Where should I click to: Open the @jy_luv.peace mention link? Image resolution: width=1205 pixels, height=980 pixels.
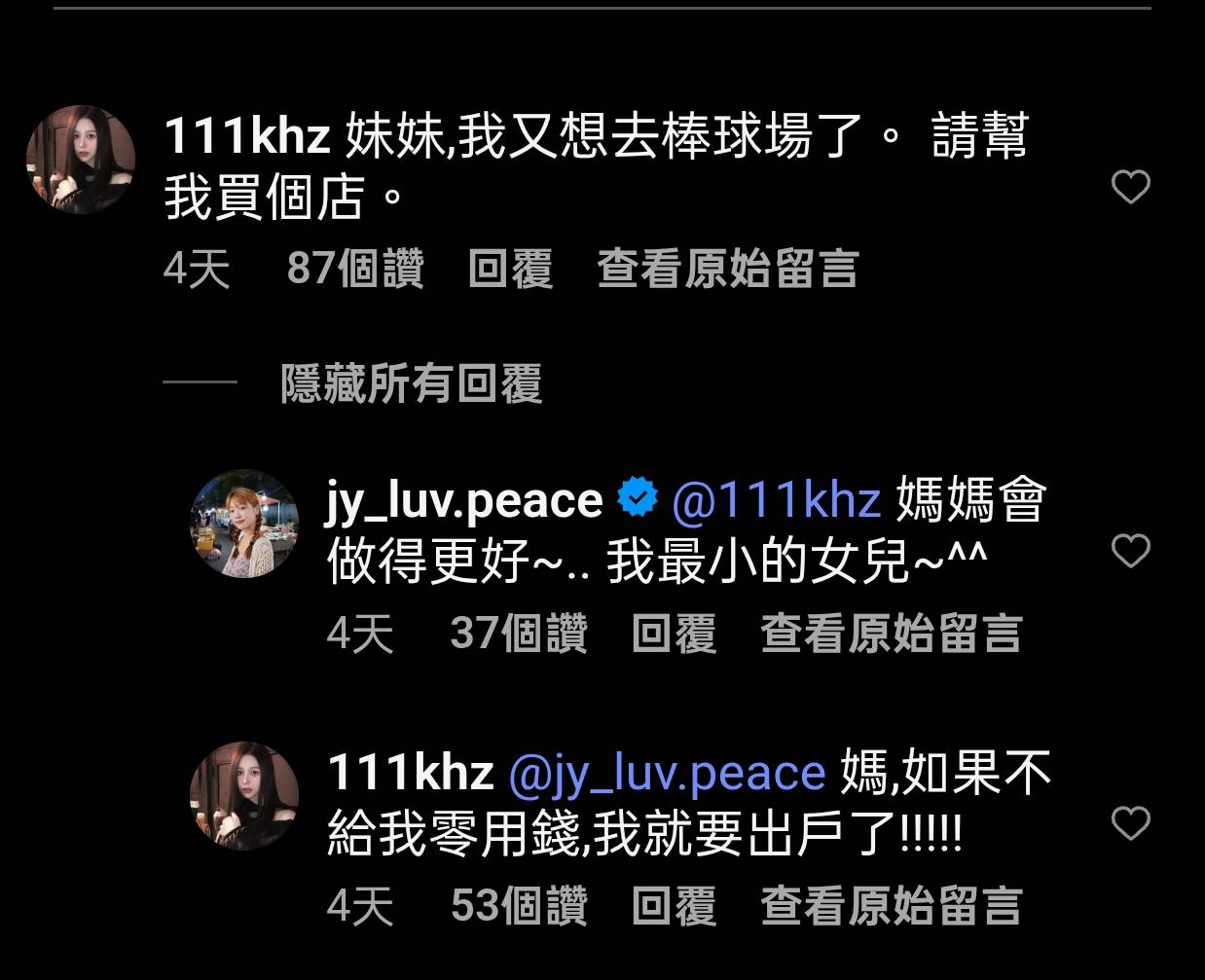[x=667, y=773]
